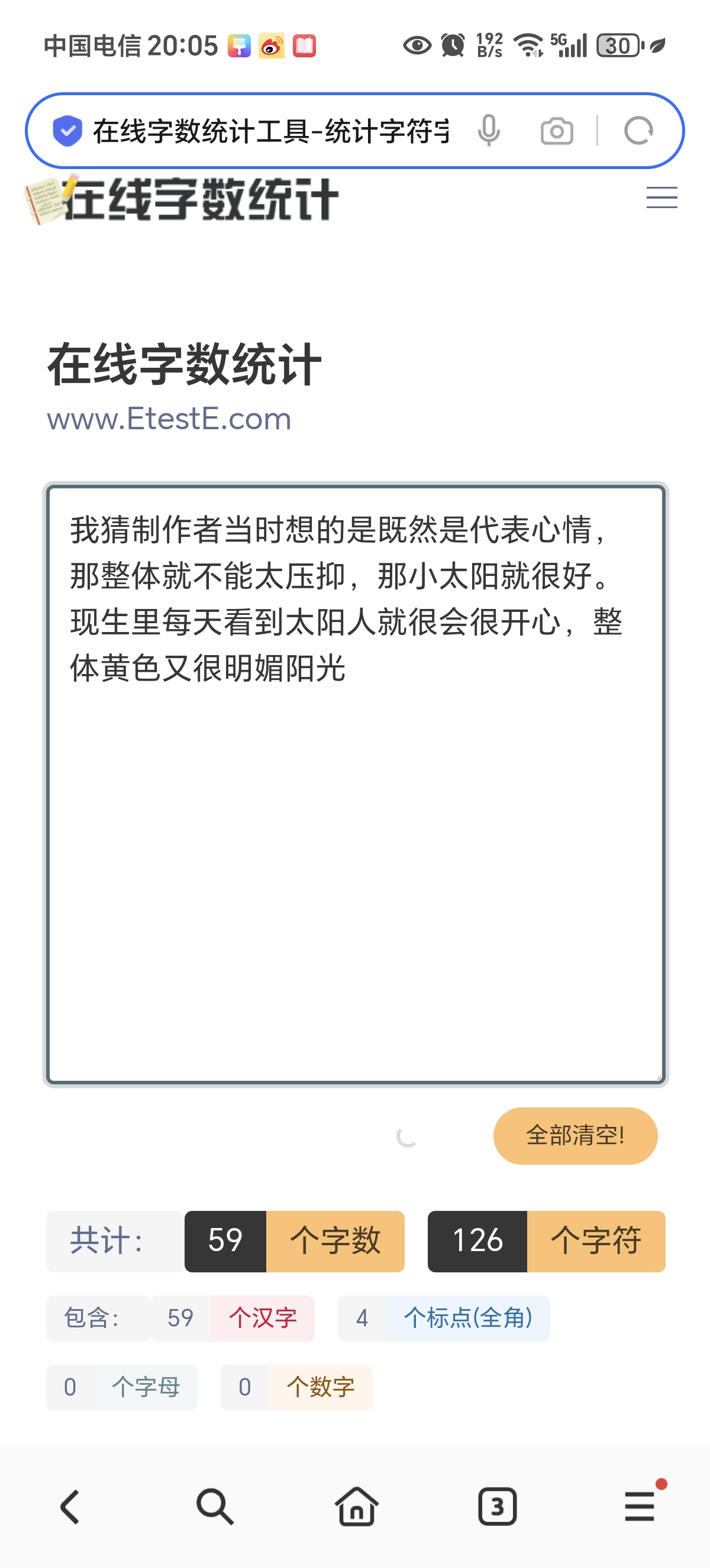Open the browser main menu
The width and height of the screenshot is (710, 1568).
coord(640,1507)
